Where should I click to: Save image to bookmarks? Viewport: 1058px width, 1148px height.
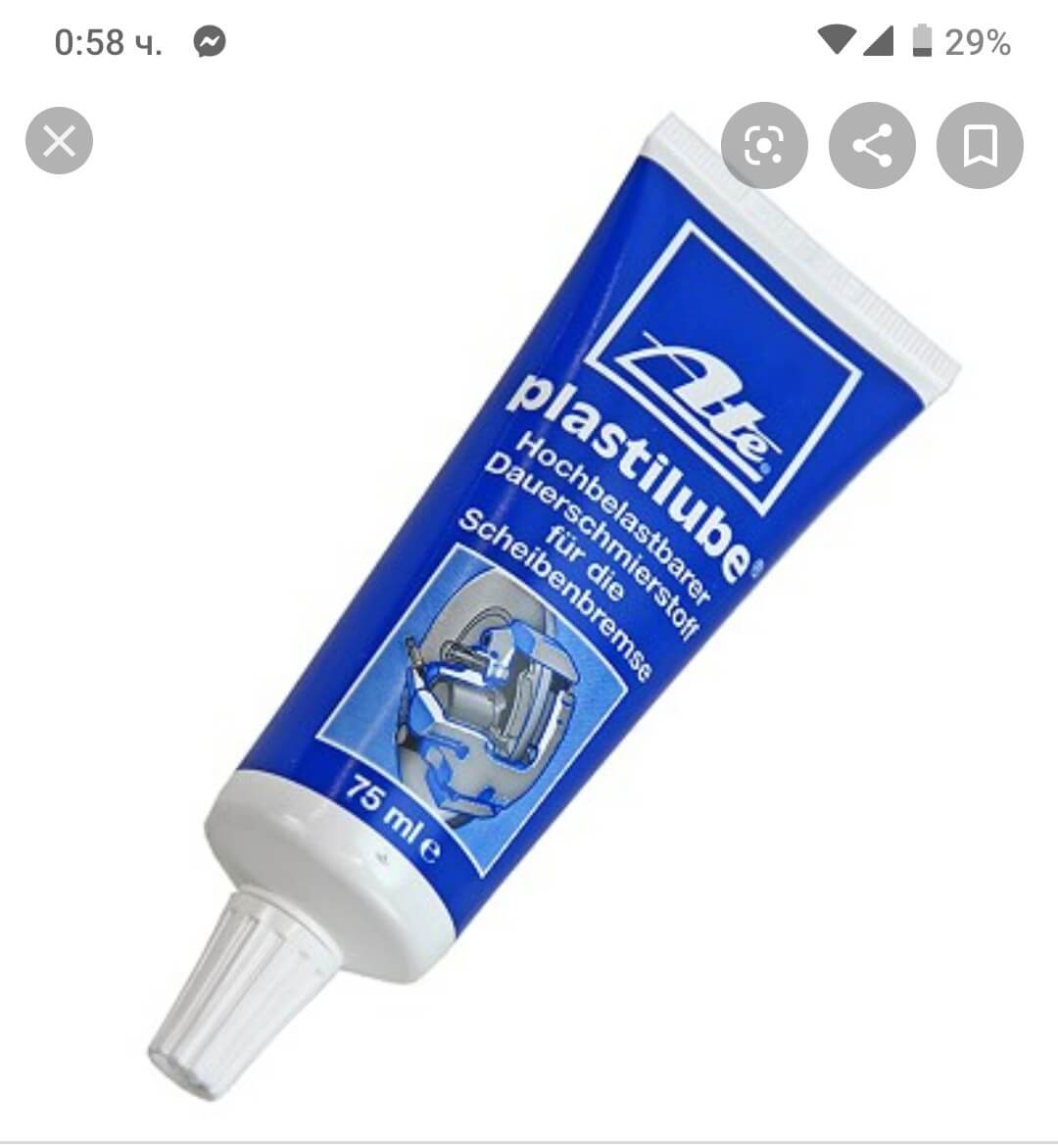click(x=980, y=146)
